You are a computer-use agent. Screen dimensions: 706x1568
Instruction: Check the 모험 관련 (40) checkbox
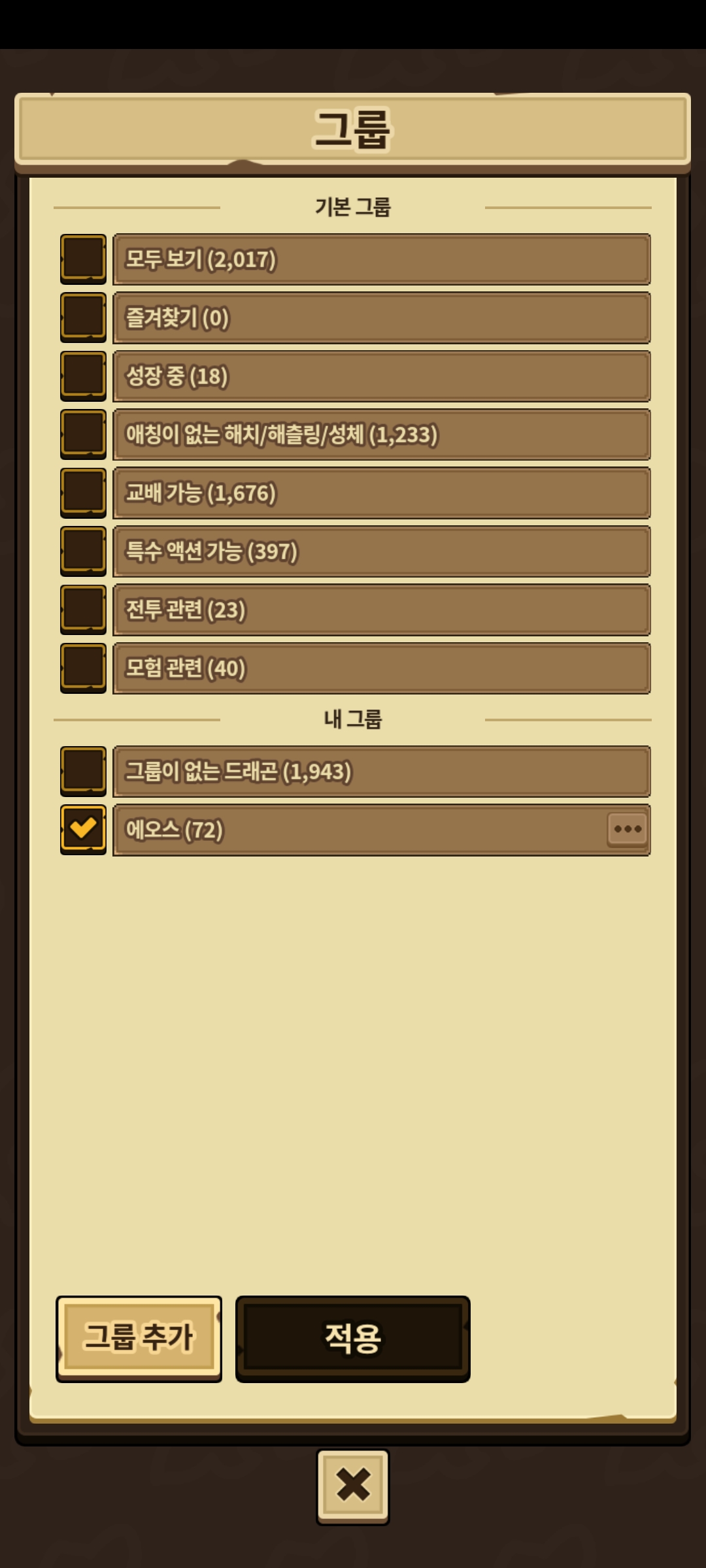coord(83,668)
